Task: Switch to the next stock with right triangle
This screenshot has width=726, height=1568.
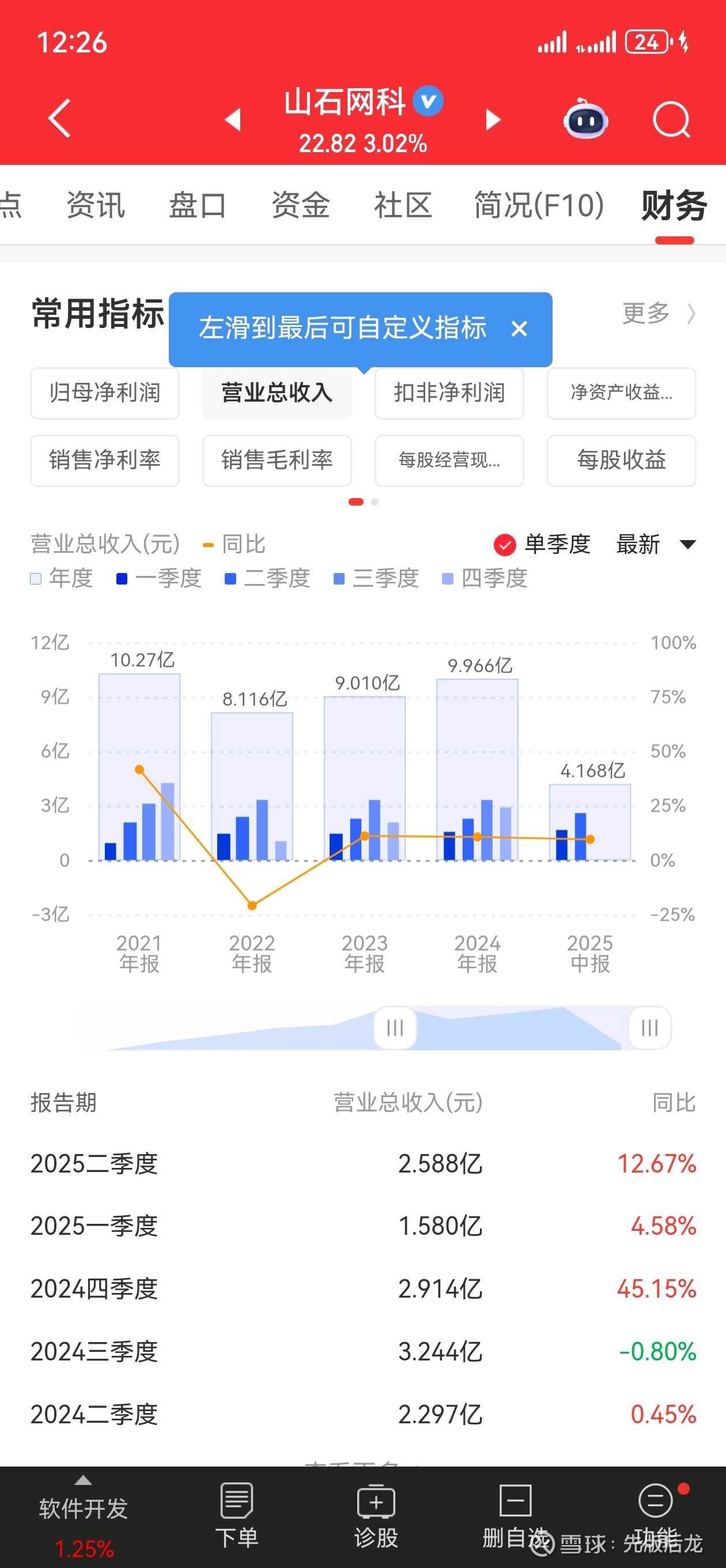Action: click(x=493, y=119)
